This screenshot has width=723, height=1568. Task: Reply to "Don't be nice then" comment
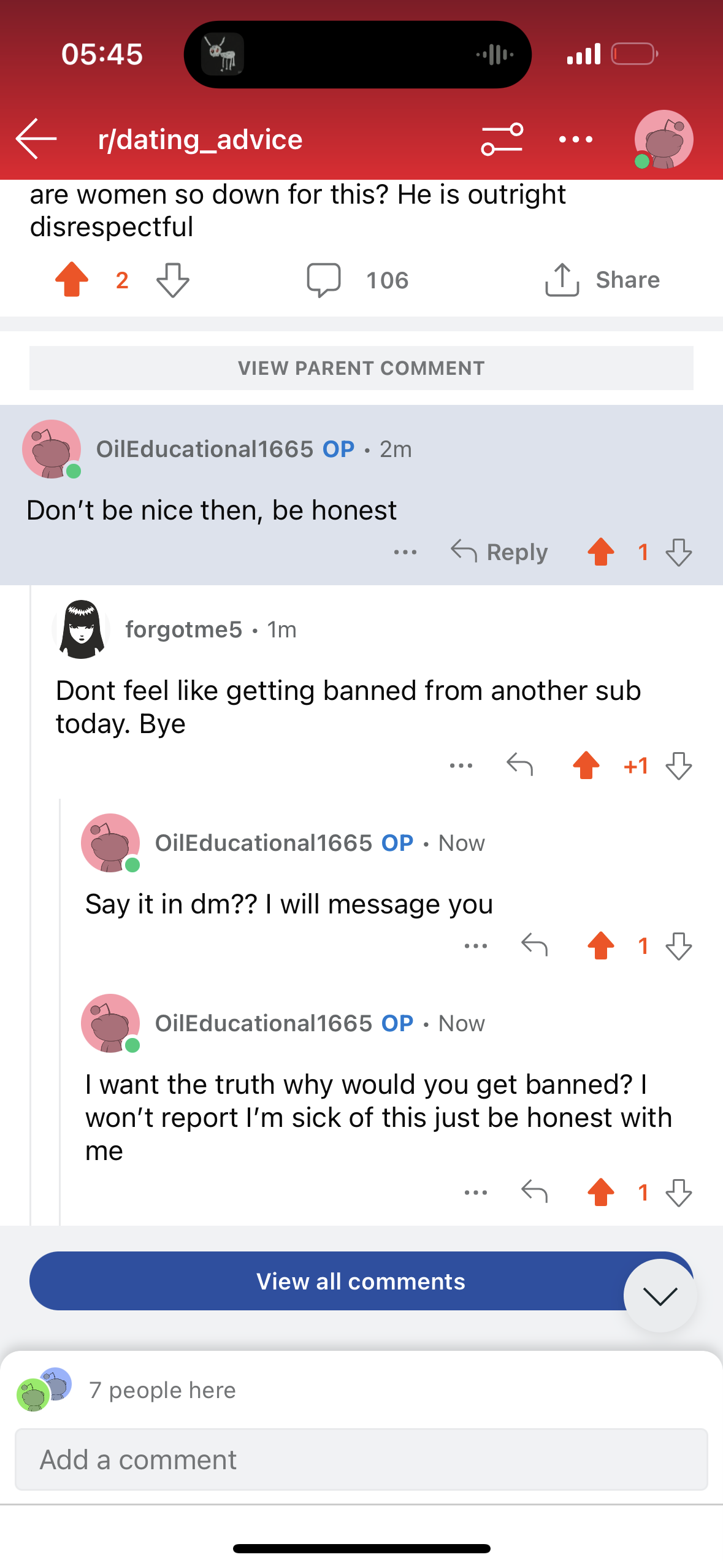pyautogui.click(x=499, y=552)
